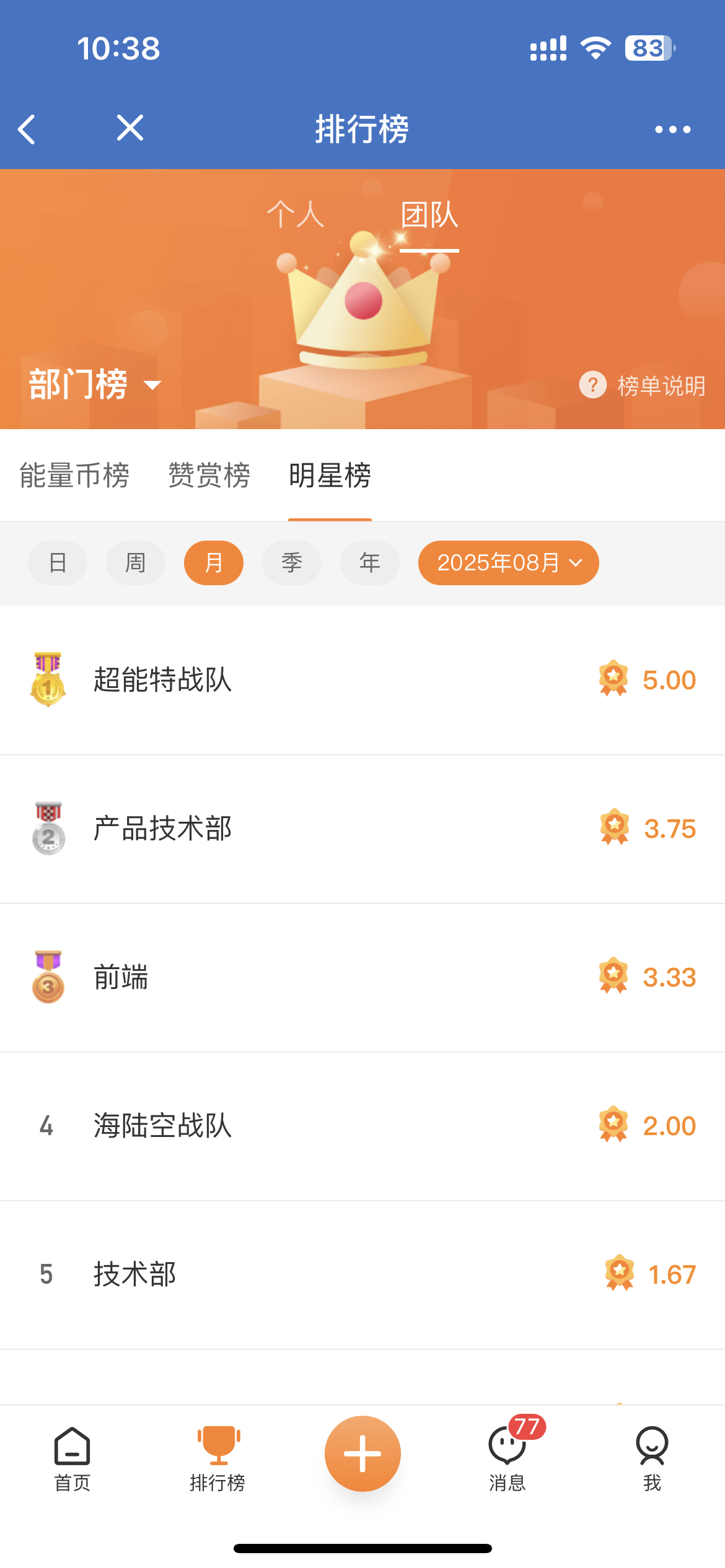Open the 2025年08月 date picker
Viewport: 725px width, 1568px height.
[x=508, y=563]
